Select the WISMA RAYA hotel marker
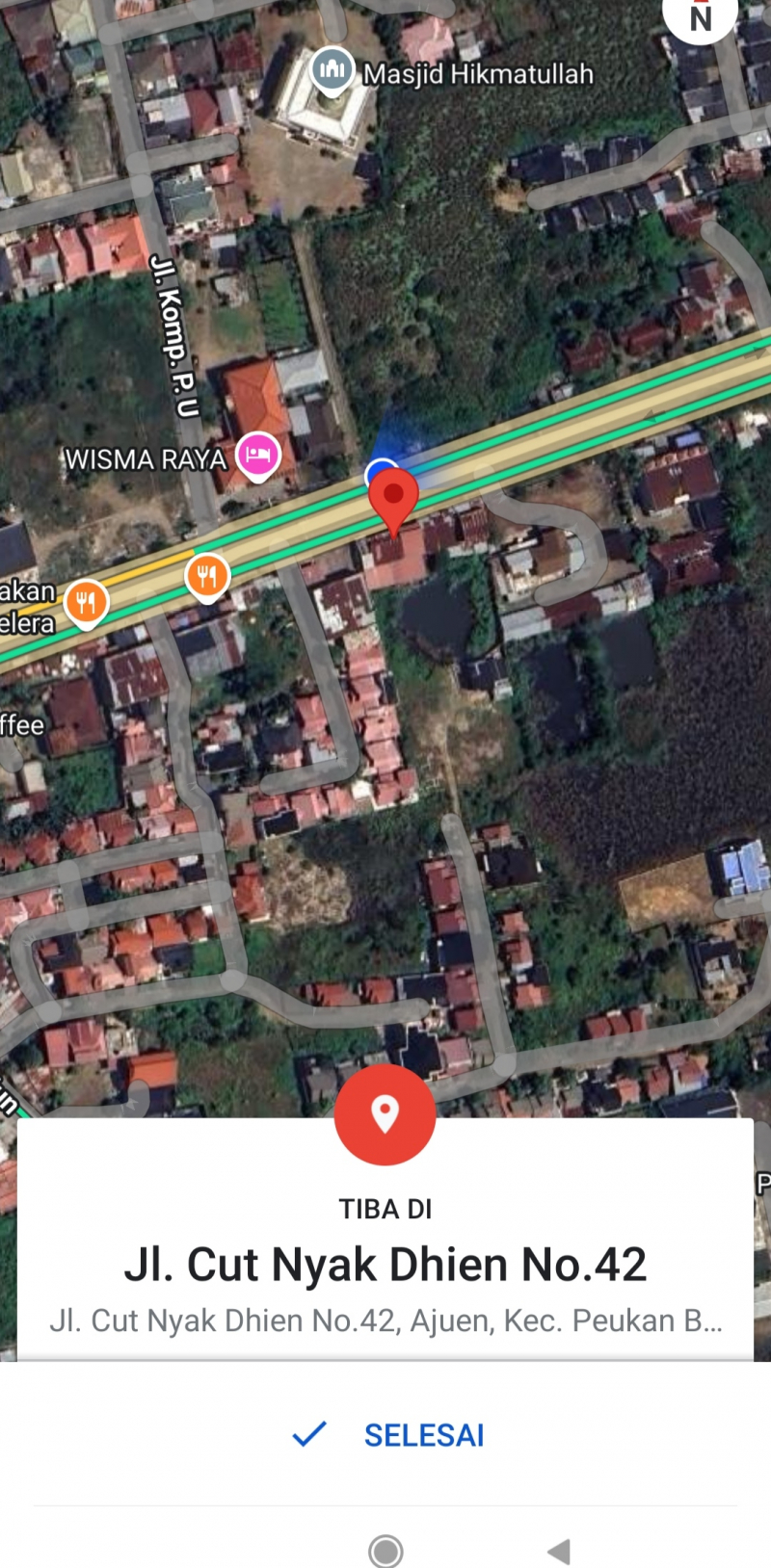 tap(257, 456)
